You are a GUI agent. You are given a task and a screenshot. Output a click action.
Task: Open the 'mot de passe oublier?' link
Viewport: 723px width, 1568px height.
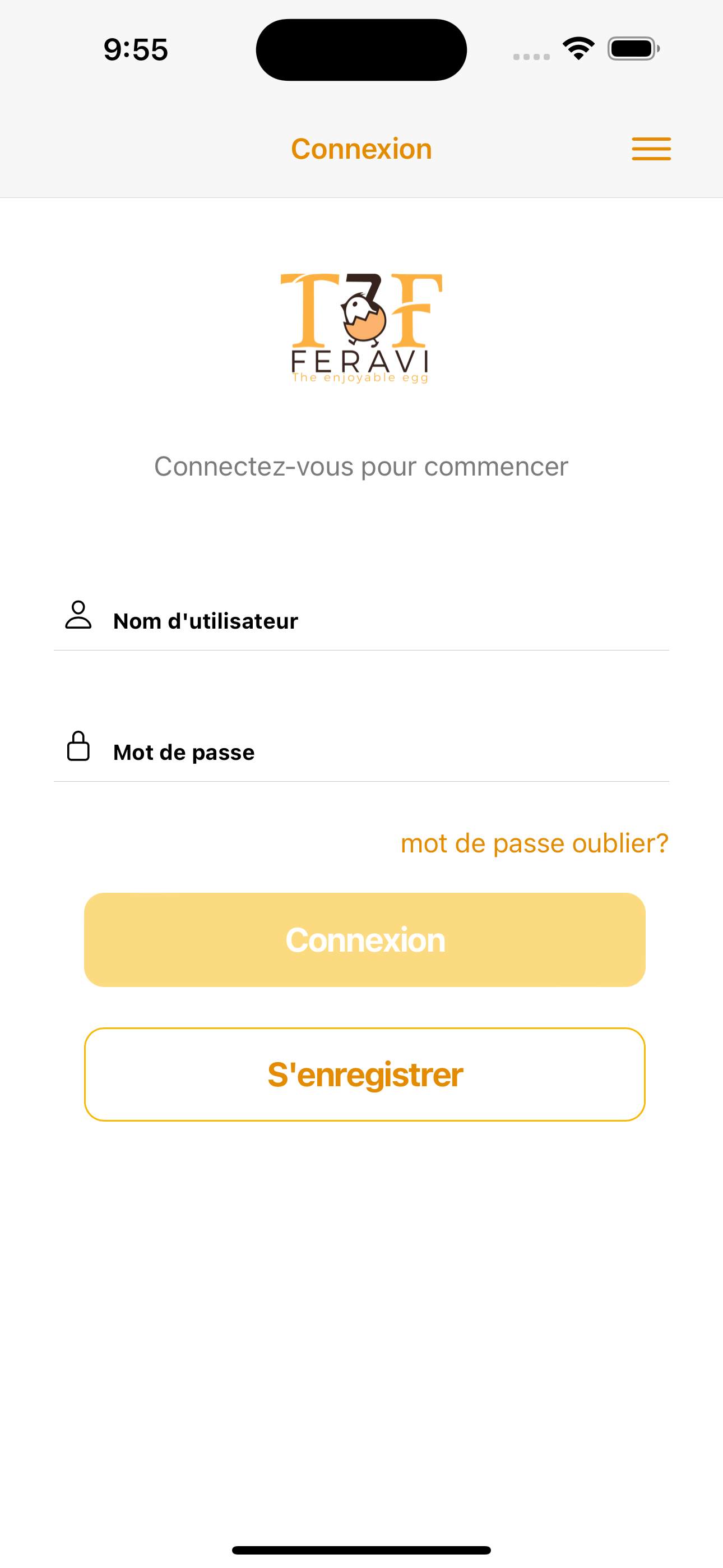534,843
